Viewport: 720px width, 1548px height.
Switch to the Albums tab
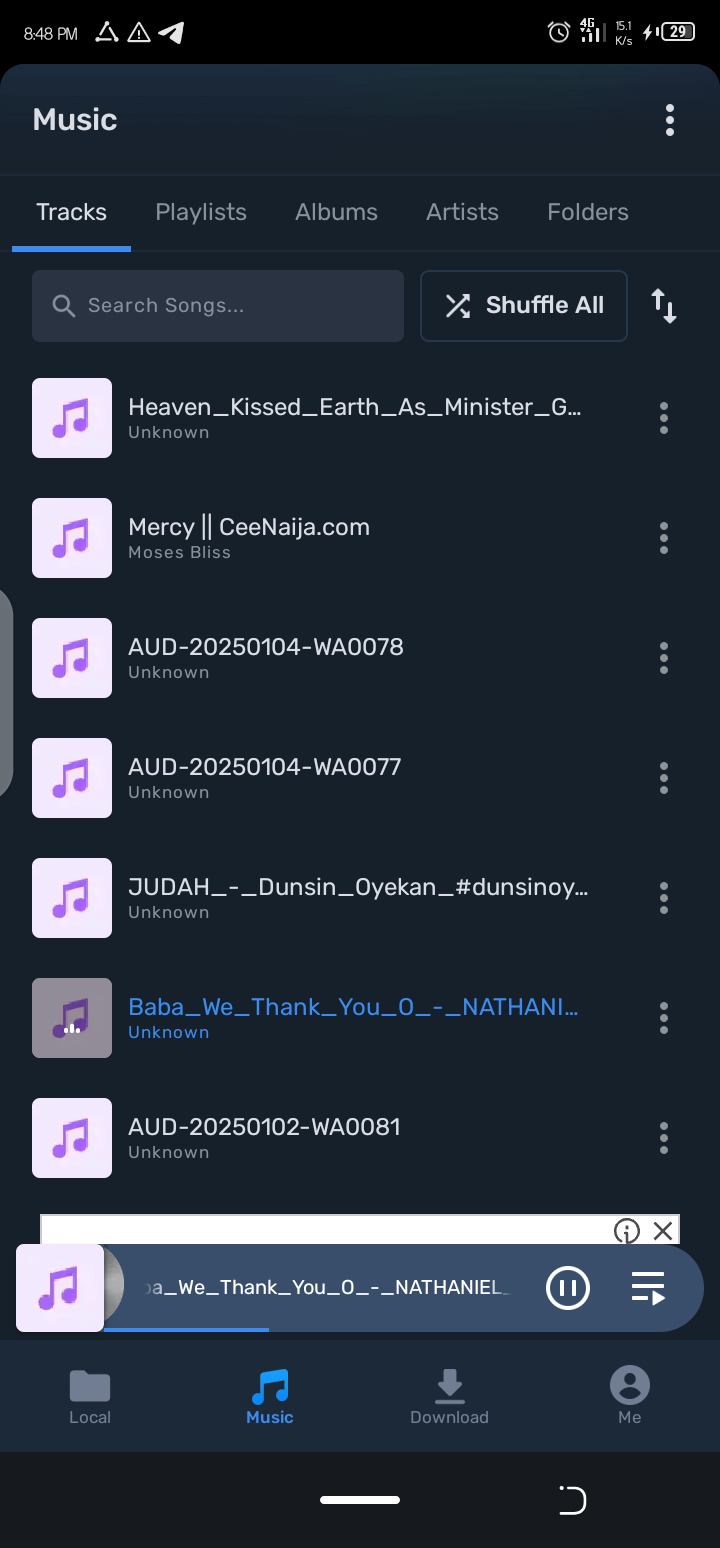pos(336,212)
